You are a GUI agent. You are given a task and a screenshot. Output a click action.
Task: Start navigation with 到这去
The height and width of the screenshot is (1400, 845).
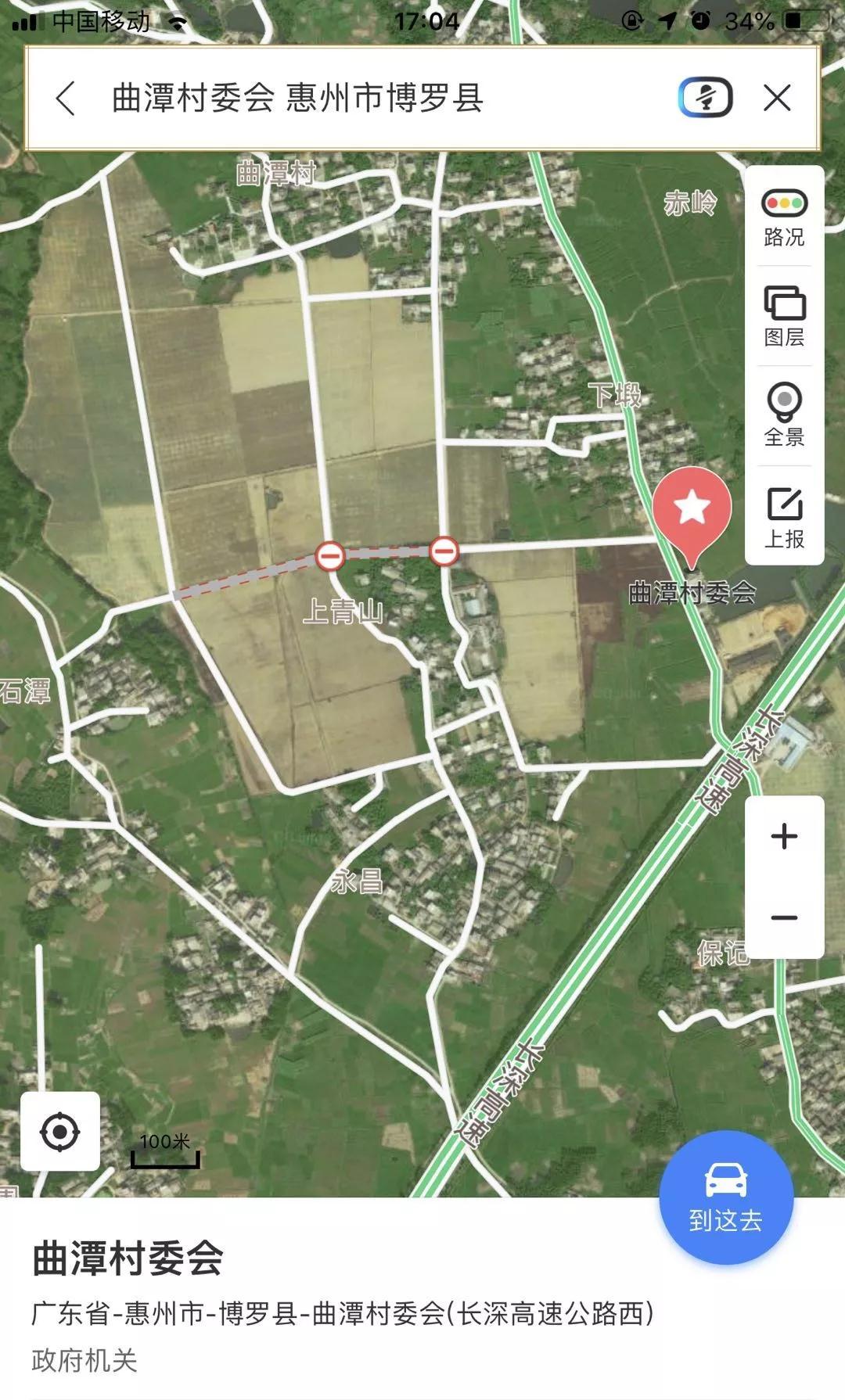pyautogui.click(x=725, y=1197)
